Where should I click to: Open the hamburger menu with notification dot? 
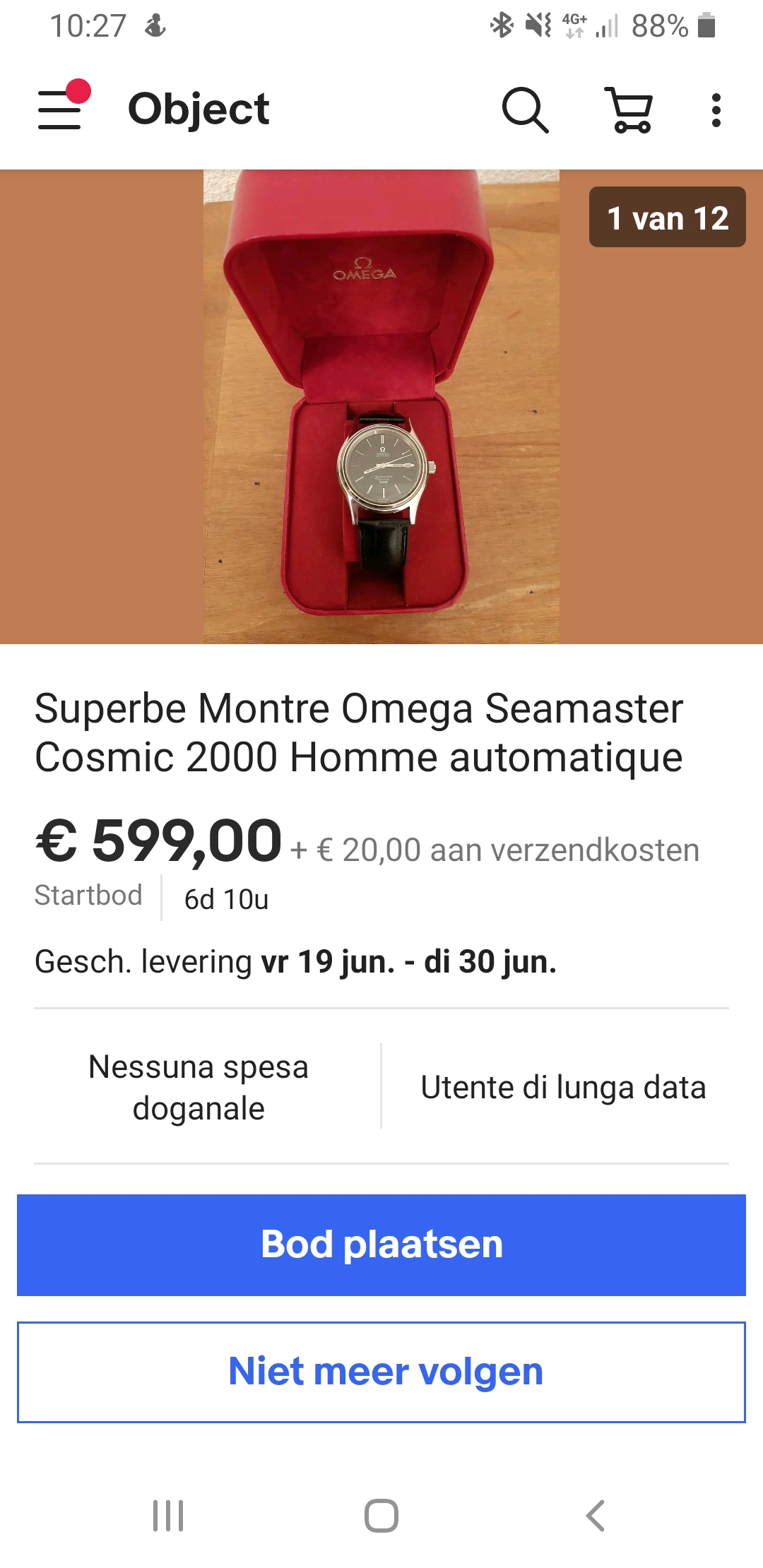click(62, 107)
